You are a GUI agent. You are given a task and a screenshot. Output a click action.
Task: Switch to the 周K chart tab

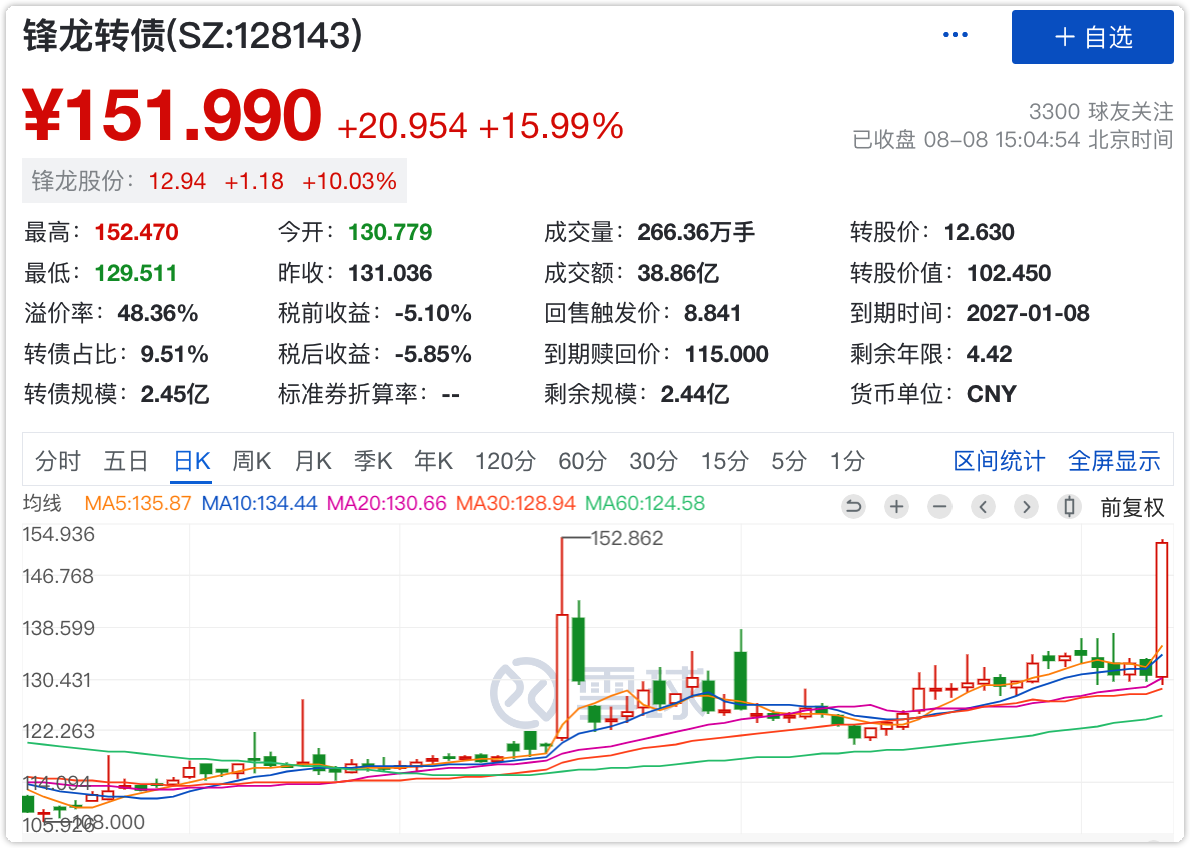tap(252, 461)
